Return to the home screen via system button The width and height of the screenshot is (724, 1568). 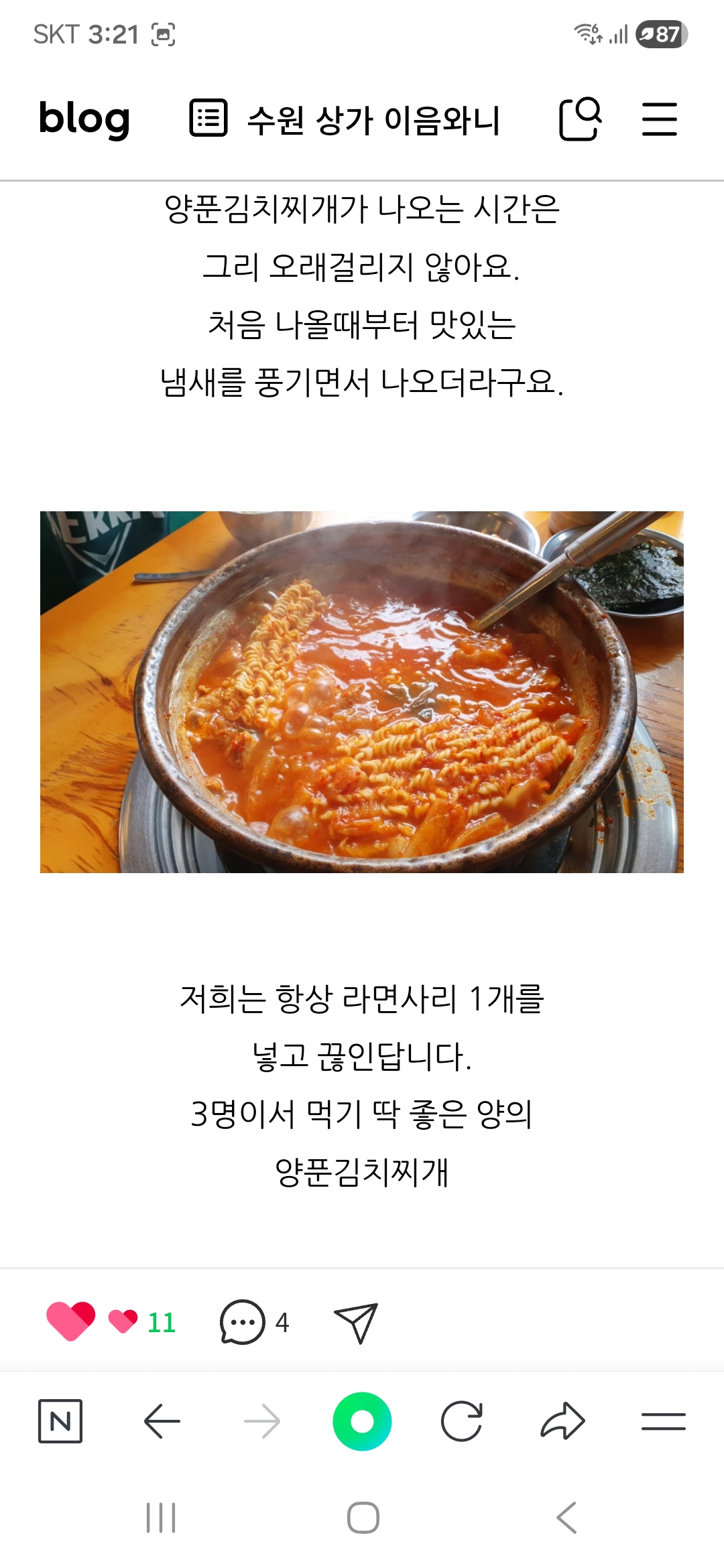tap(363, 1517)
